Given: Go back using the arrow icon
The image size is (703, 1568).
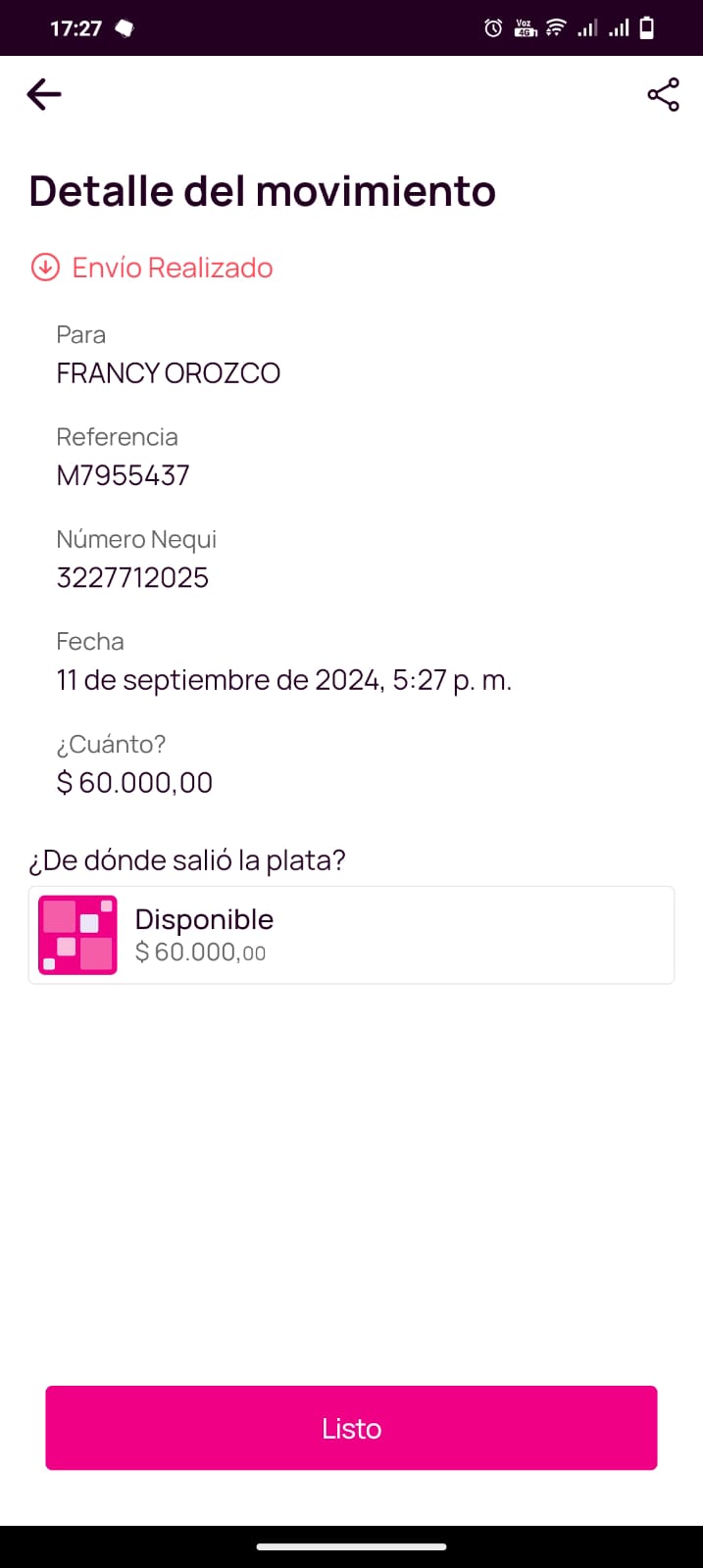Looking at the screenshot, I should click(44, 95).
